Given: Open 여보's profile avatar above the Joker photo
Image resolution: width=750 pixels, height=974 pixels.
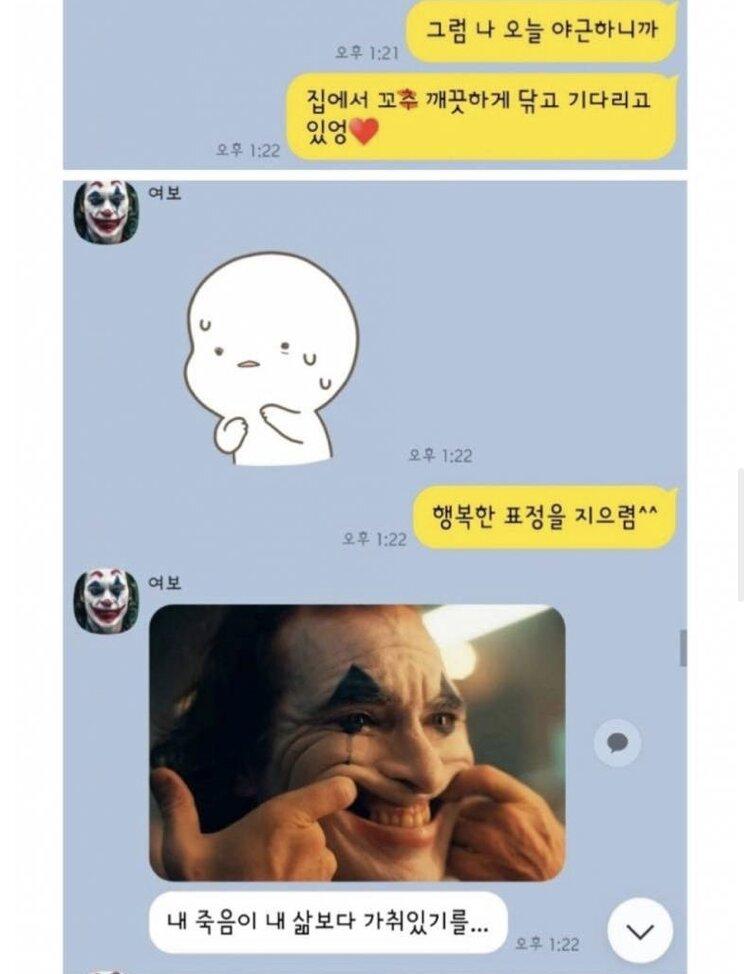Looking at the screenshot, I should 106,601.
